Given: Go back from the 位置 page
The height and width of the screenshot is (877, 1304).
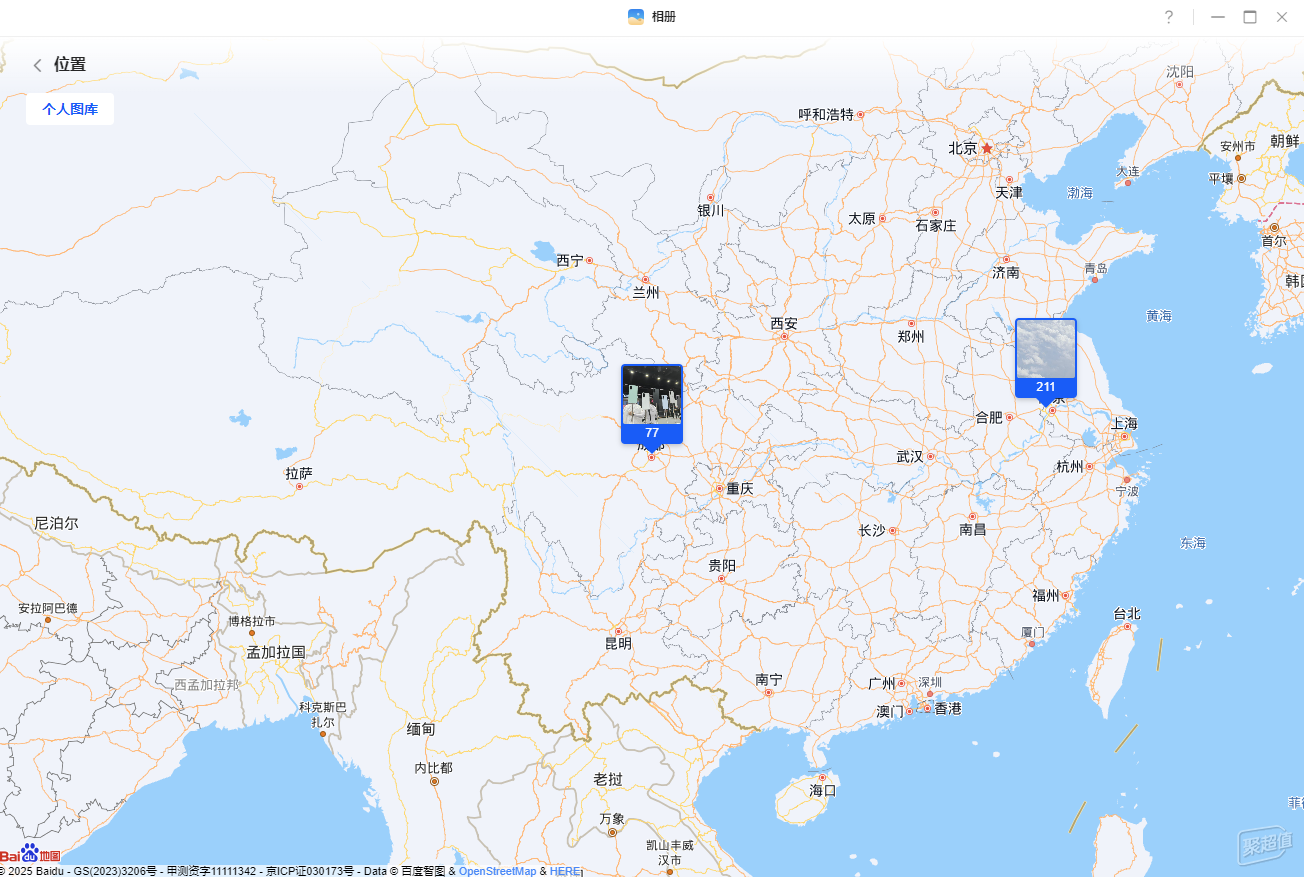Looking at the screenshot, I should click(38, 65).
